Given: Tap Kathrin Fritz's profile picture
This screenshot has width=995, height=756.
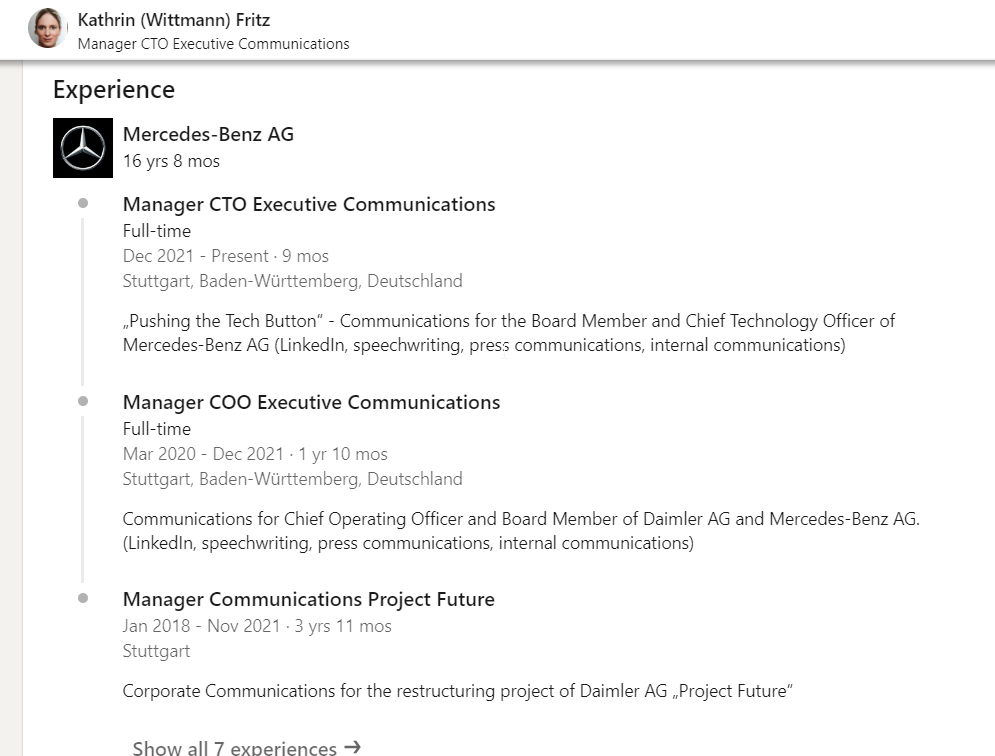Looking at the screenshot, I should coord(46,29).
